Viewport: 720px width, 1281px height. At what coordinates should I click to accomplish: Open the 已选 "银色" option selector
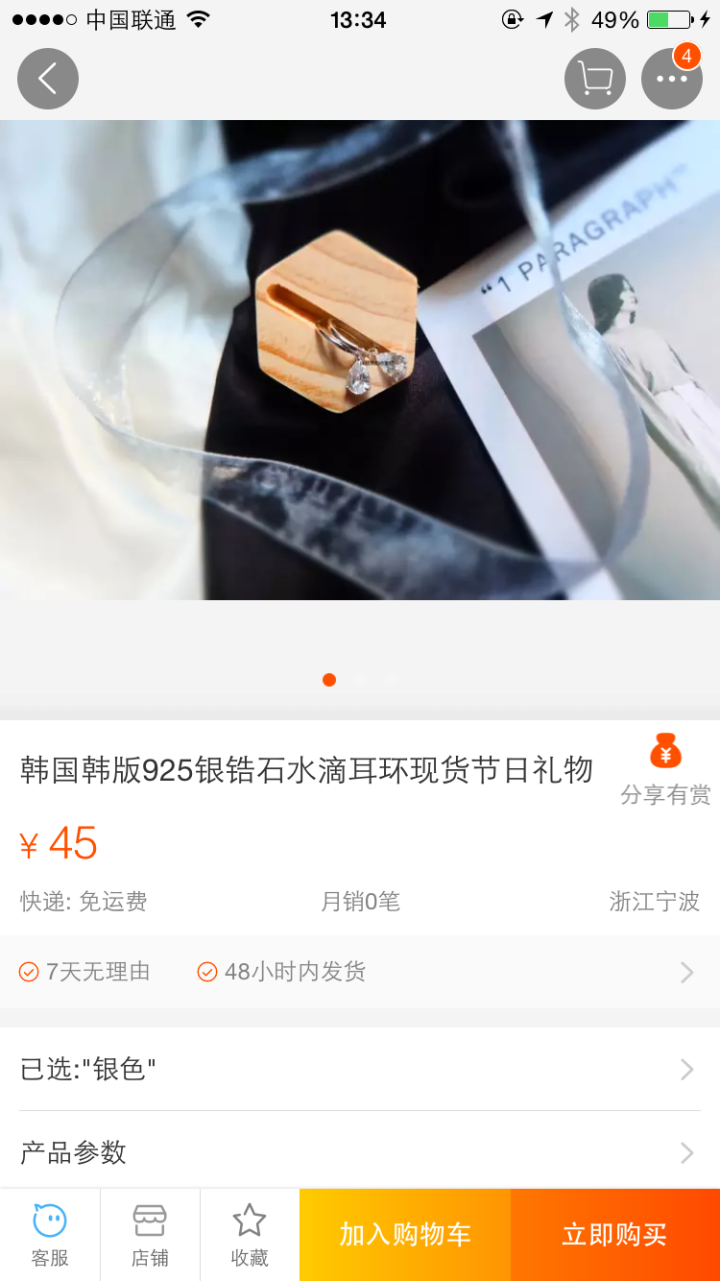tap(360, 1069)
